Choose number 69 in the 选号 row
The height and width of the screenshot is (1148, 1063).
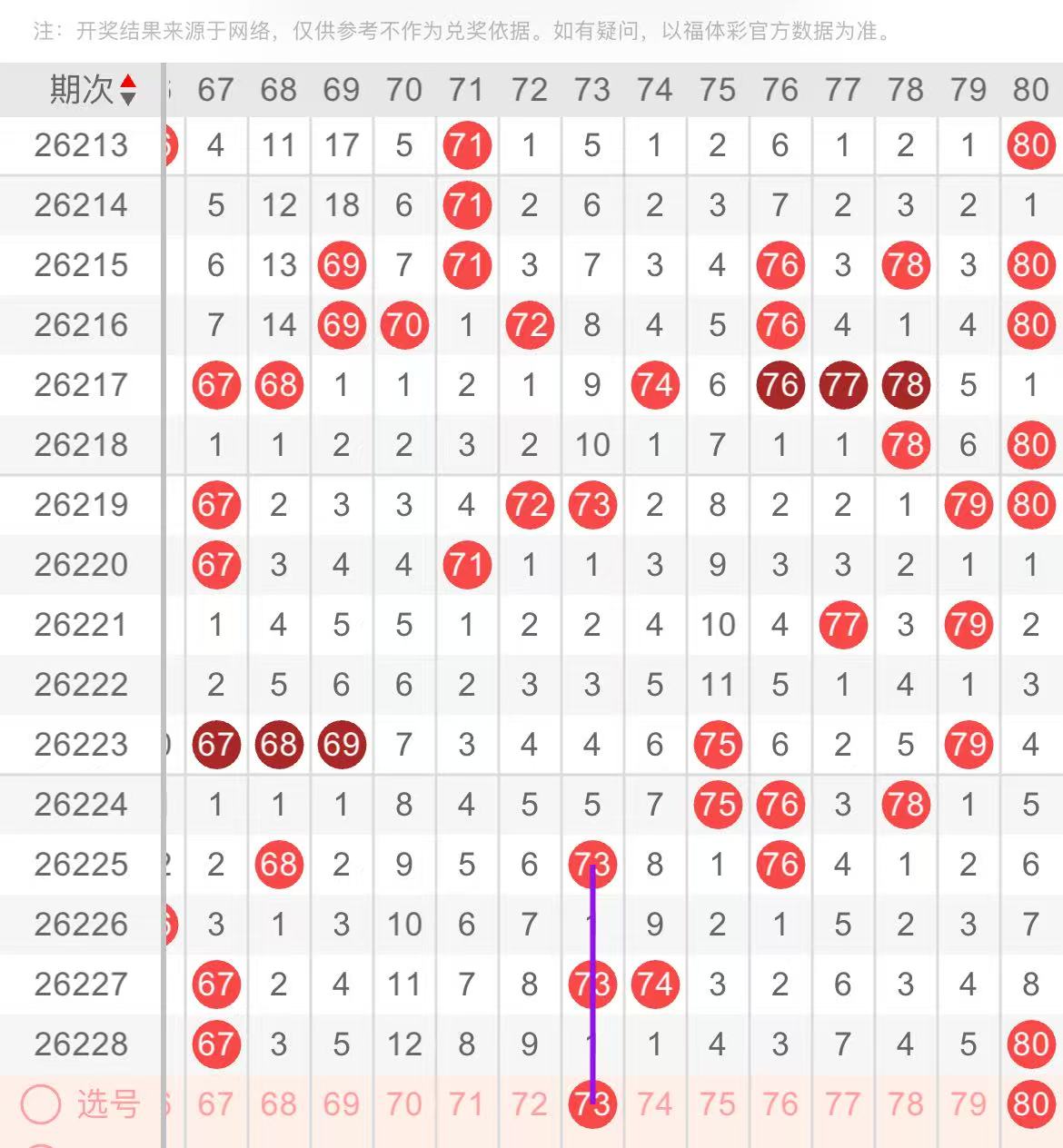pos(341,1104)
